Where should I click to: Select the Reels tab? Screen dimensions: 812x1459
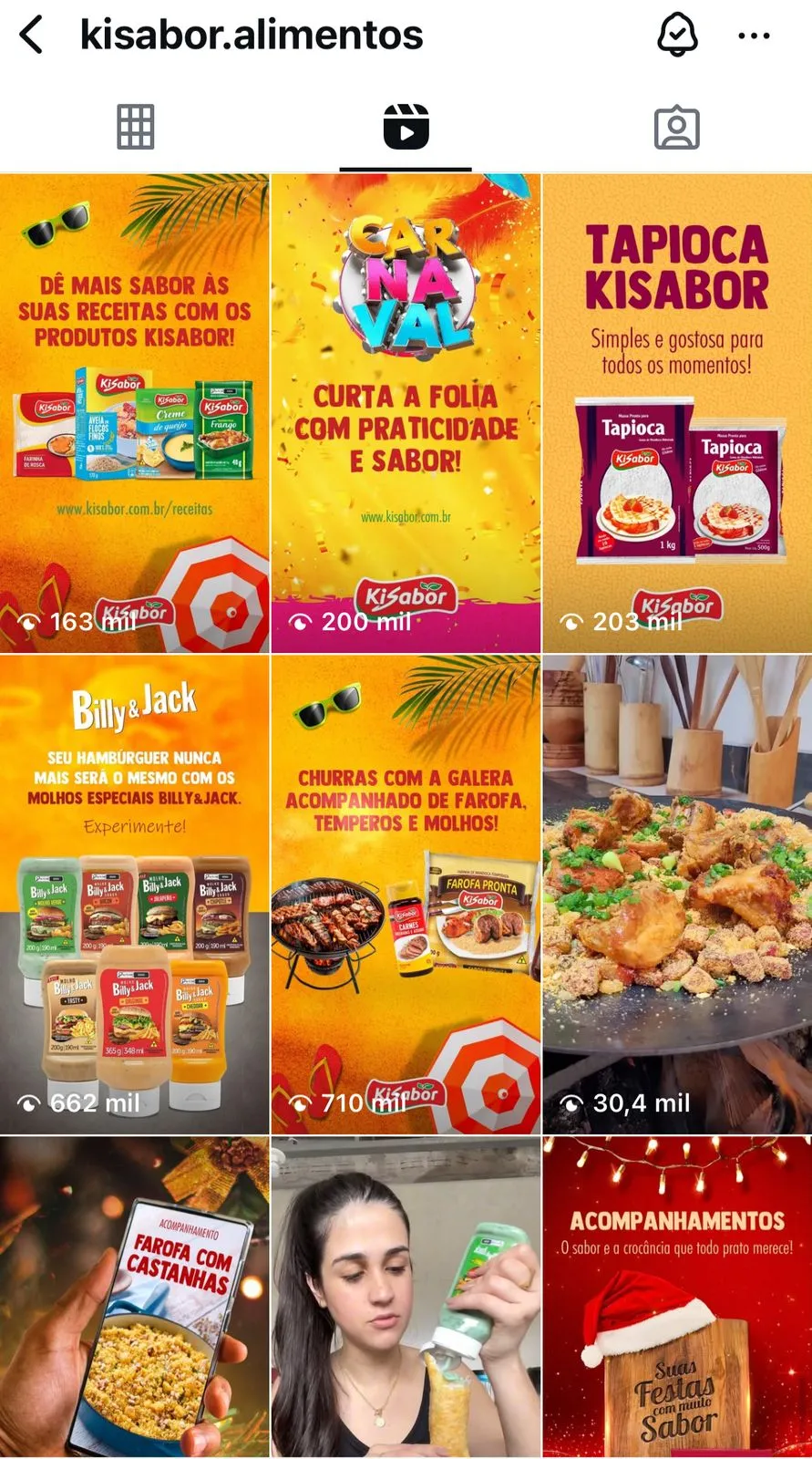point(406,127)
